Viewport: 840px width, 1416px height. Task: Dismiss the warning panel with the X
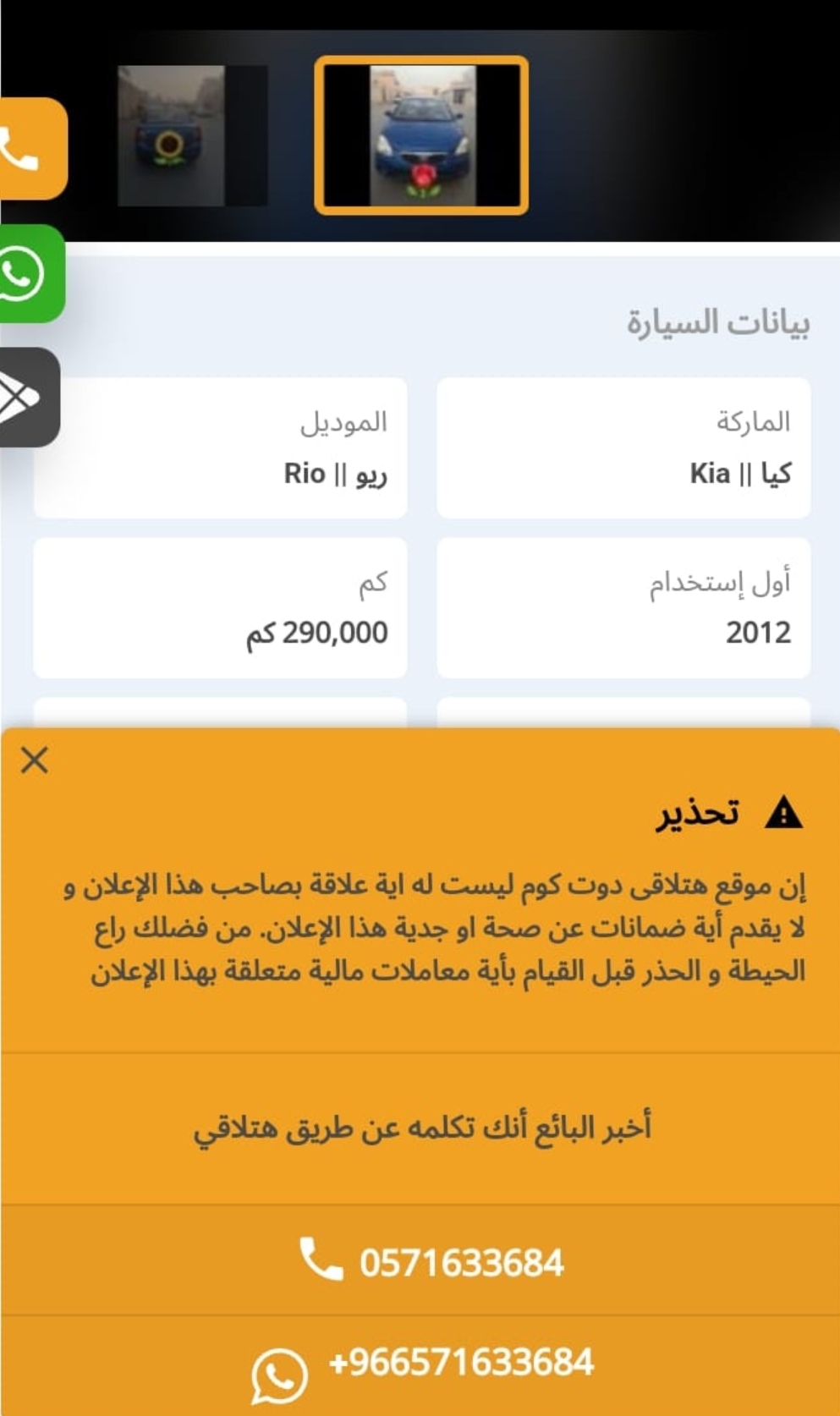[35, 760]
